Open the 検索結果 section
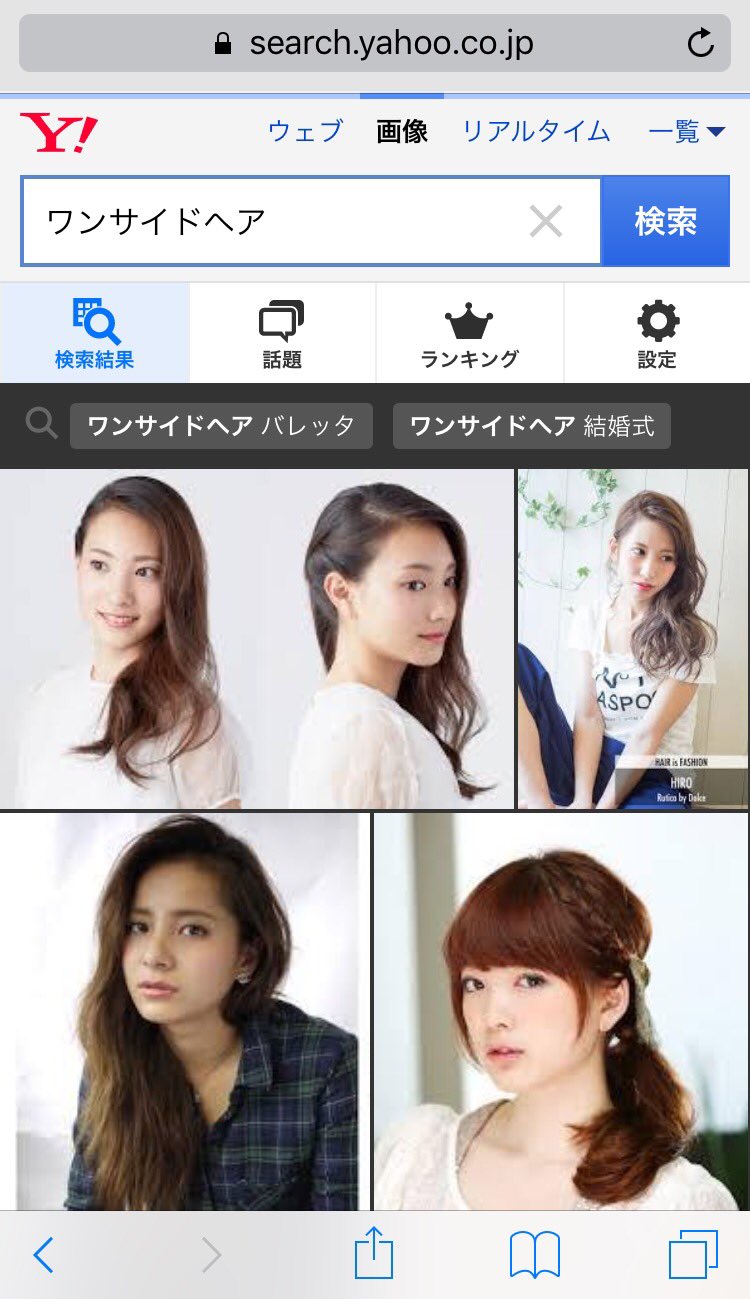Screen dimensions: 750x1299 pos(94,334)
